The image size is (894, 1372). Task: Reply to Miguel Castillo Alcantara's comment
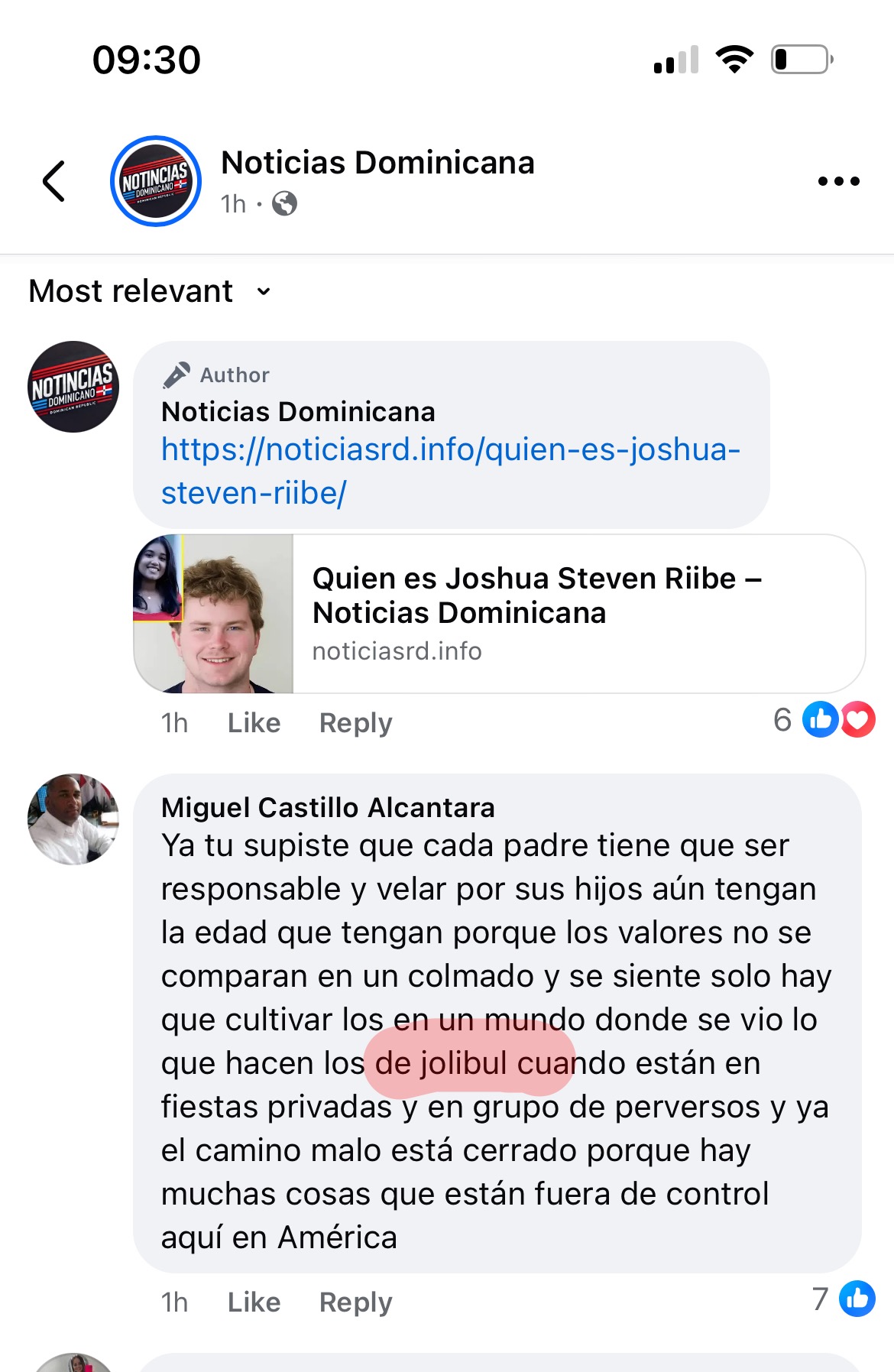click(355, 1302)
